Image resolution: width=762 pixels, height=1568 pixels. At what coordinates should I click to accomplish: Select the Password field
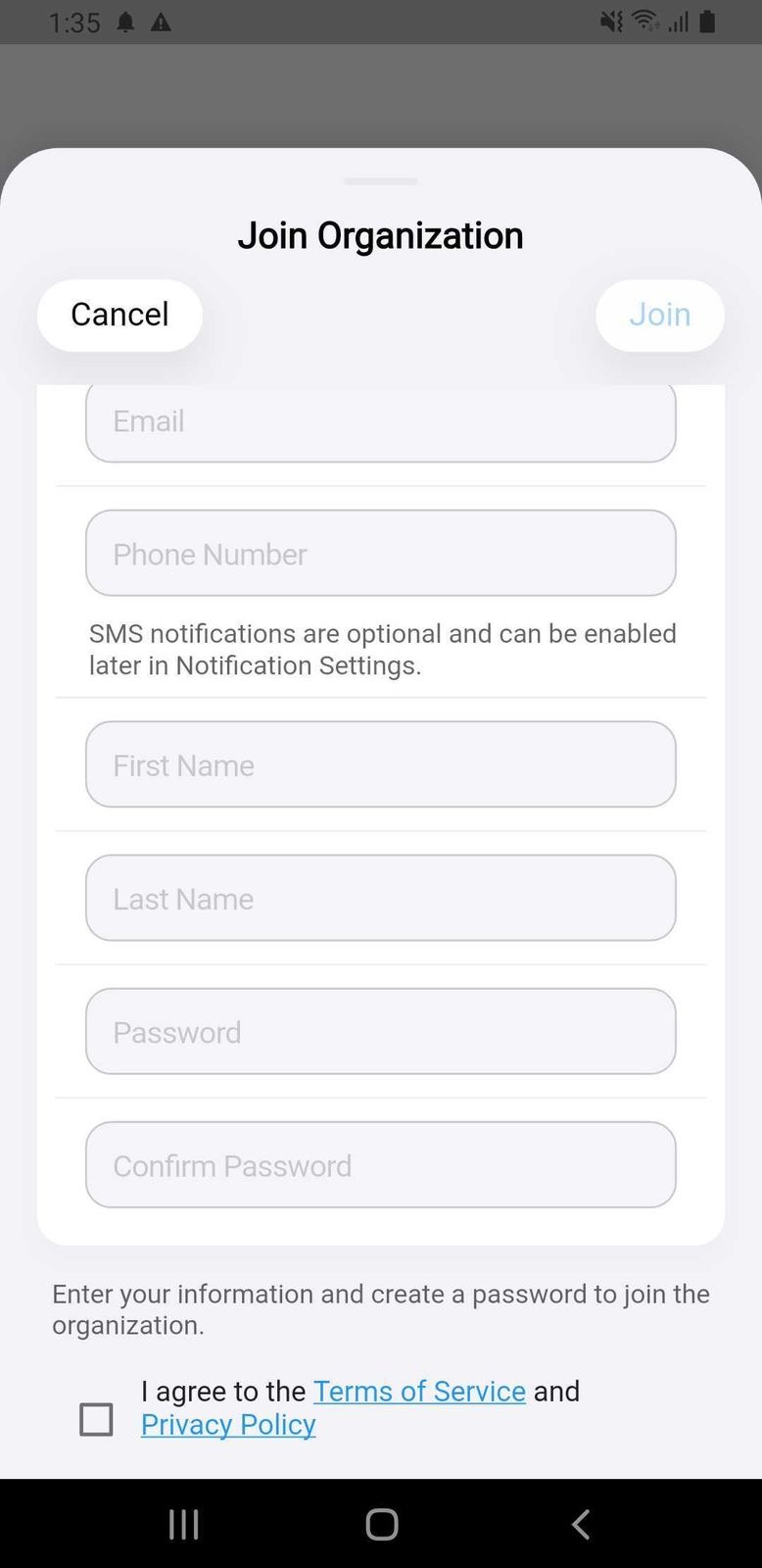pos(380,1031)
